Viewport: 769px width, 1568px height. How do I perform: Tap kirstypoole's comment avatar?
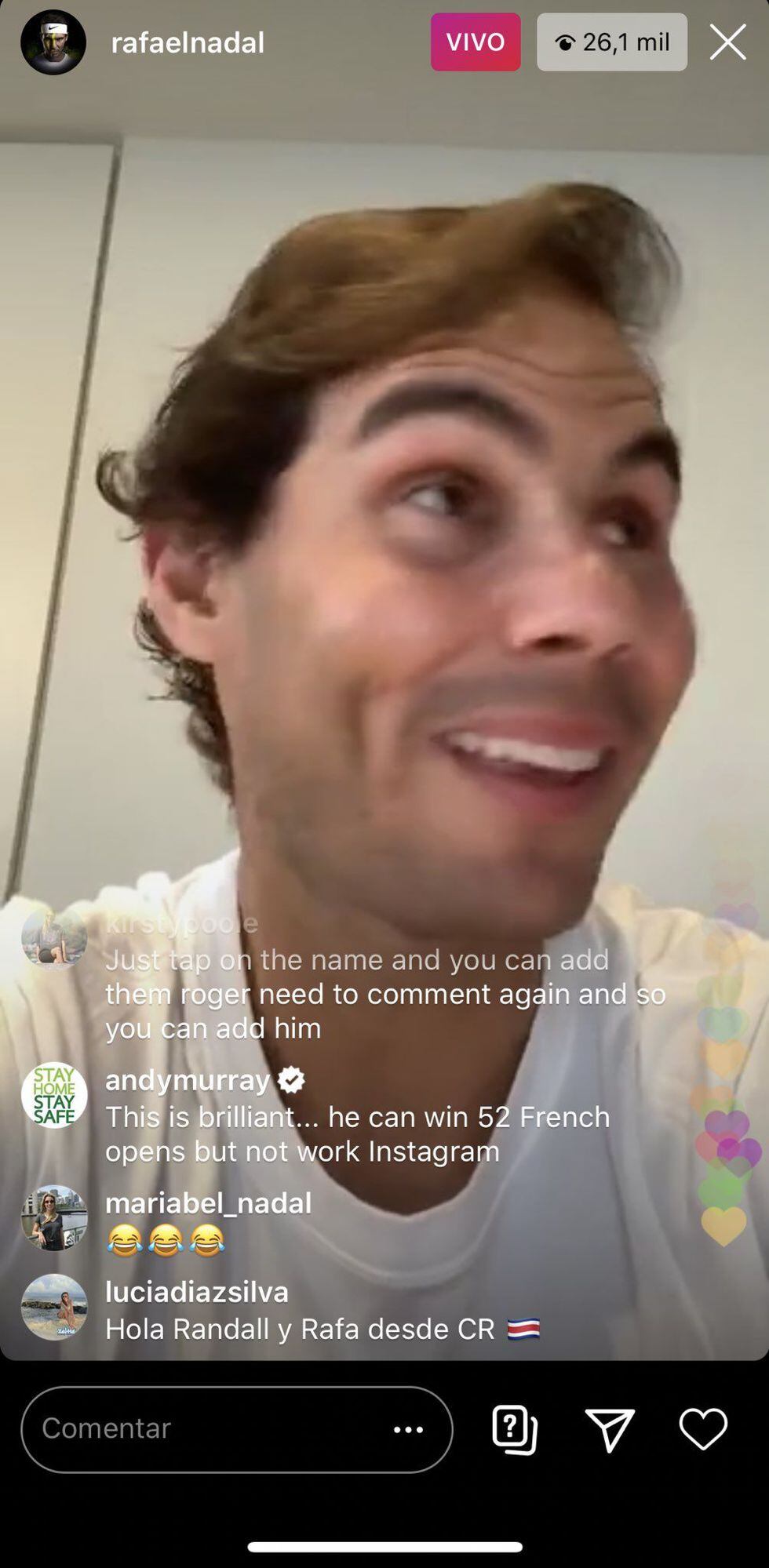[54, 937]
